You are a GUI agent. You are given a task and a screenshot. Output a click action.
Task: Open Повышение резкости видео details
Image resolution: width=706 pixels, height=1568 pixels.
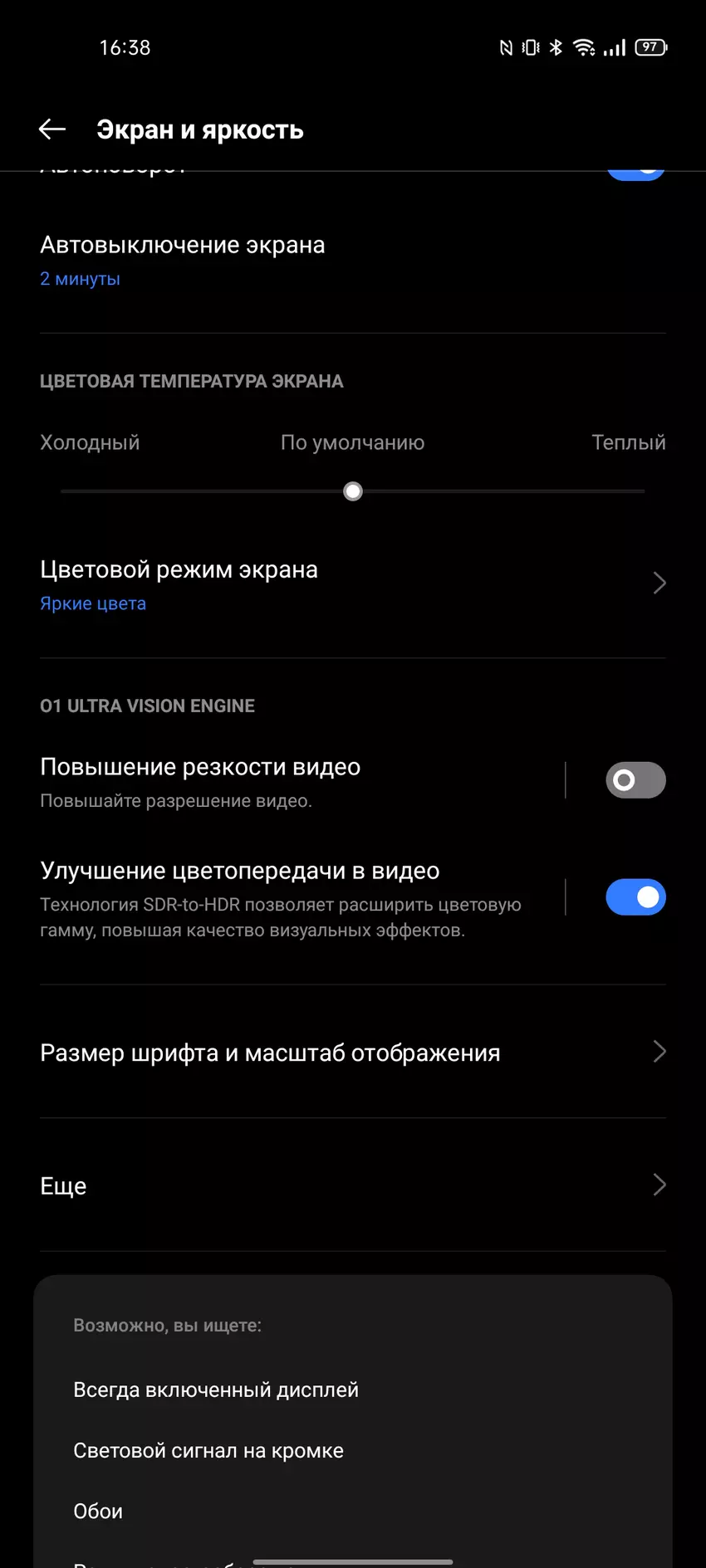pos(282,780)
